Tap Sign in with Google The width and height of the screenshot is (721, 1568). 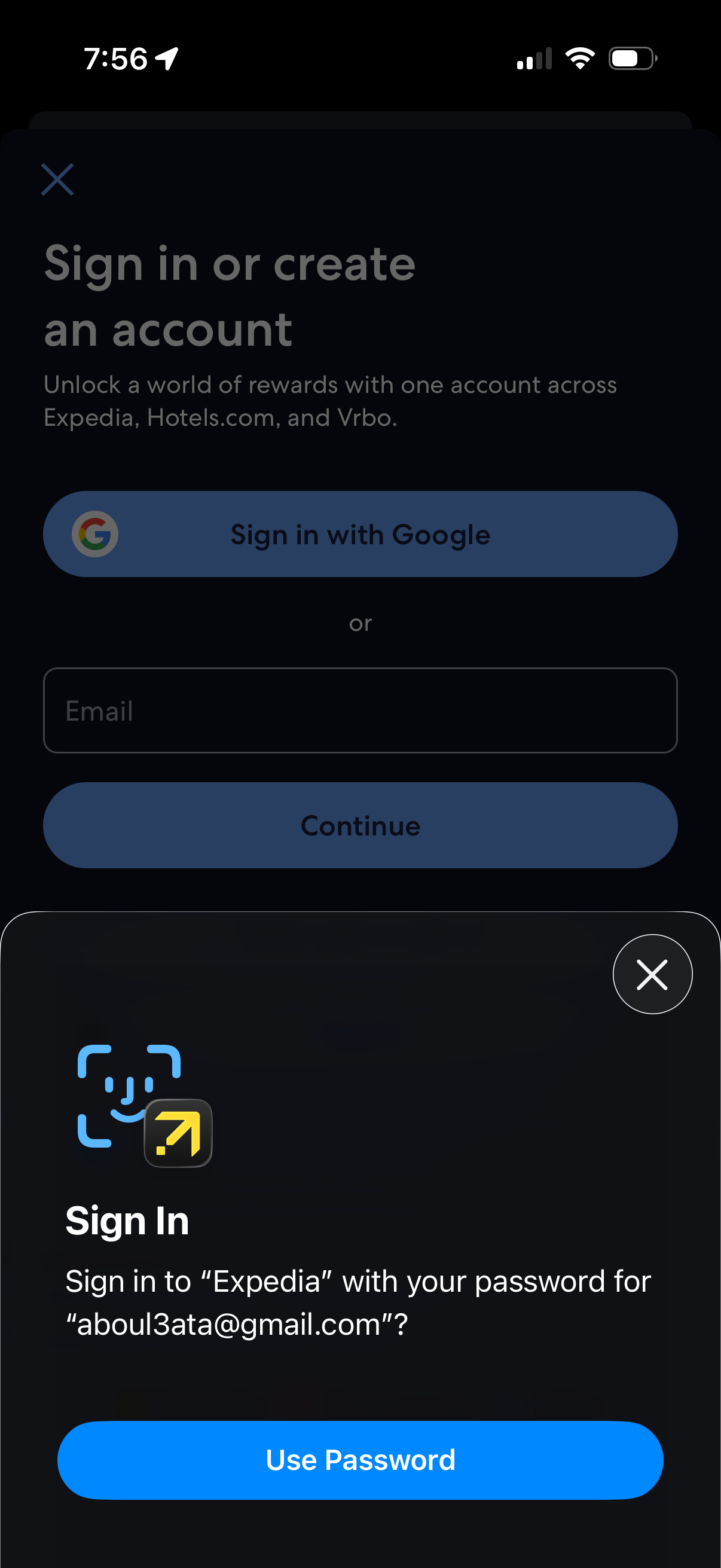[360, 534]
